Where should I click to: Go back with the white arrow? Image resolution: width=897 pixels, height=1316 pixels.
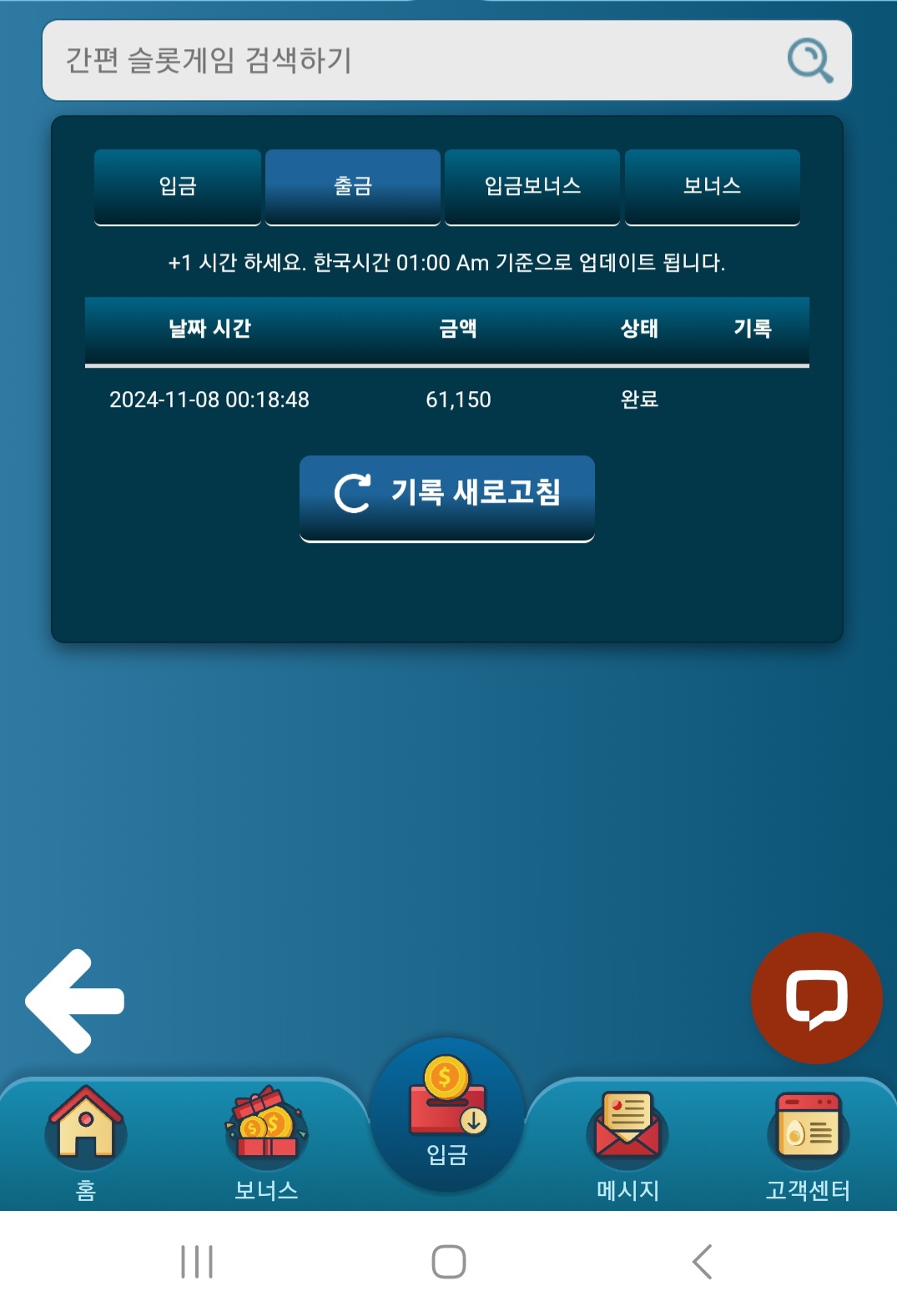(75, 1001)
